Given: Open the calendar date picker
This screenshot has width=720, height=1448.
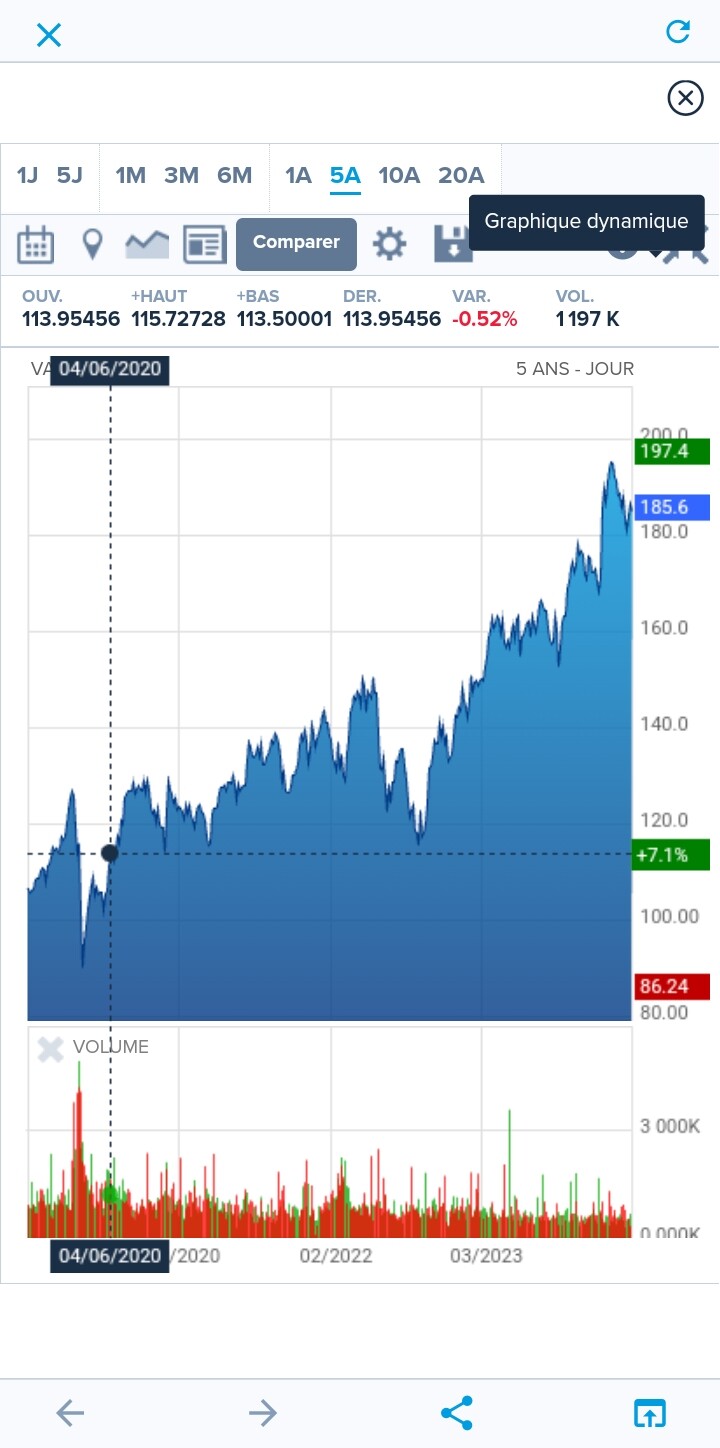Looking at the screenshot, I should click(35, 244).
